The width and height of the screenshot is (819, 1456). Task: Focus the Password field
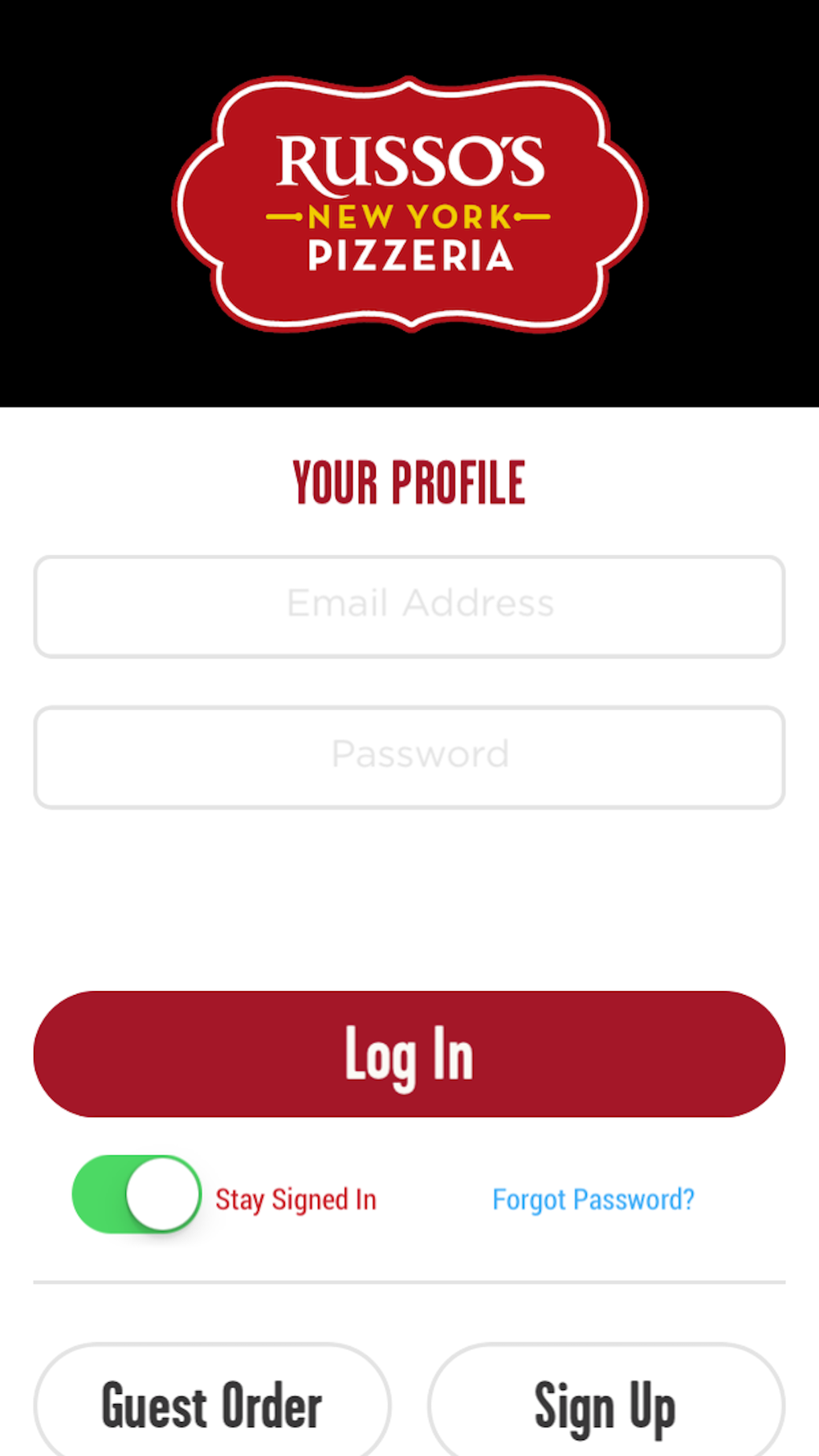coord(409,757)
